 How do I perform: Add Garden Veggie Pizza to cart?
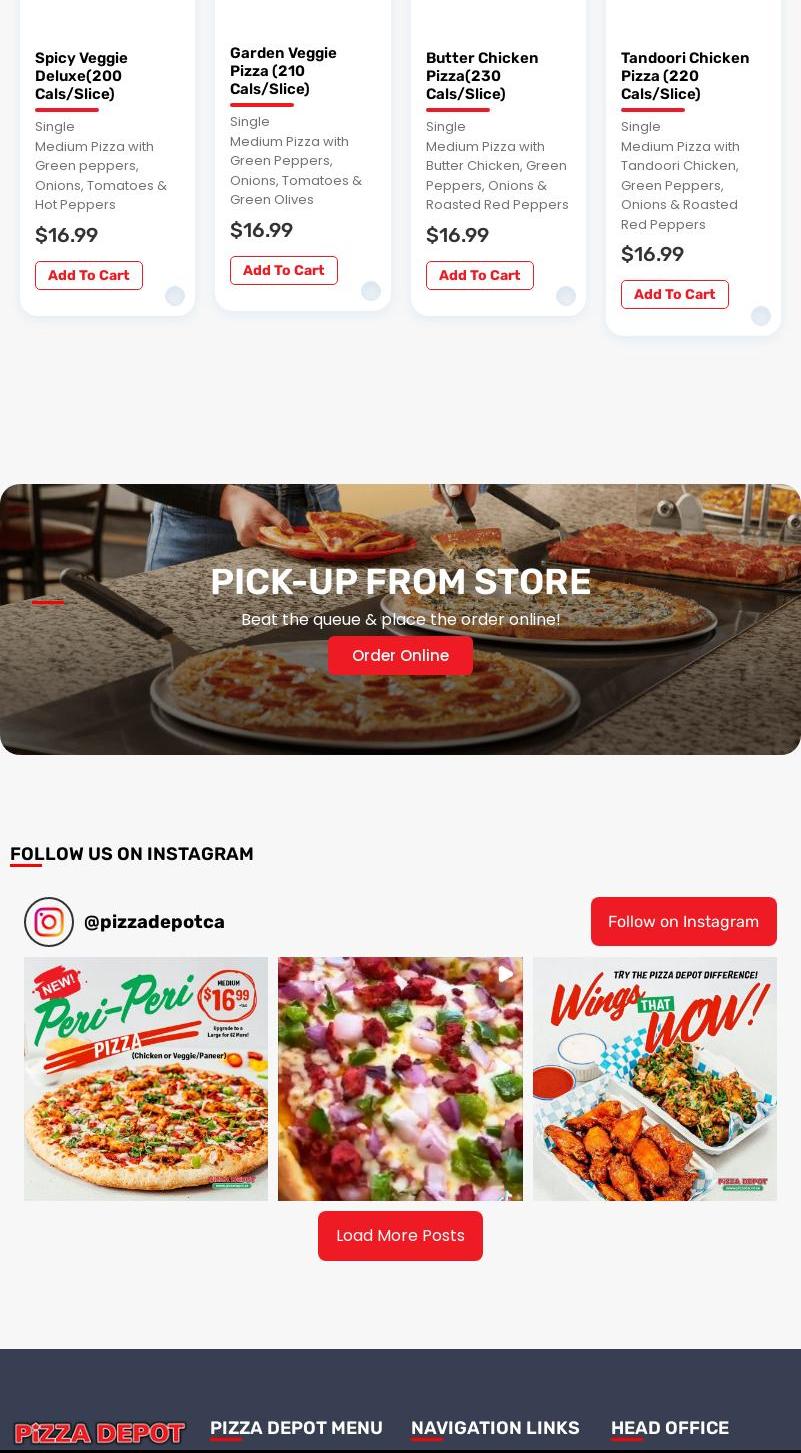point(283,270)
